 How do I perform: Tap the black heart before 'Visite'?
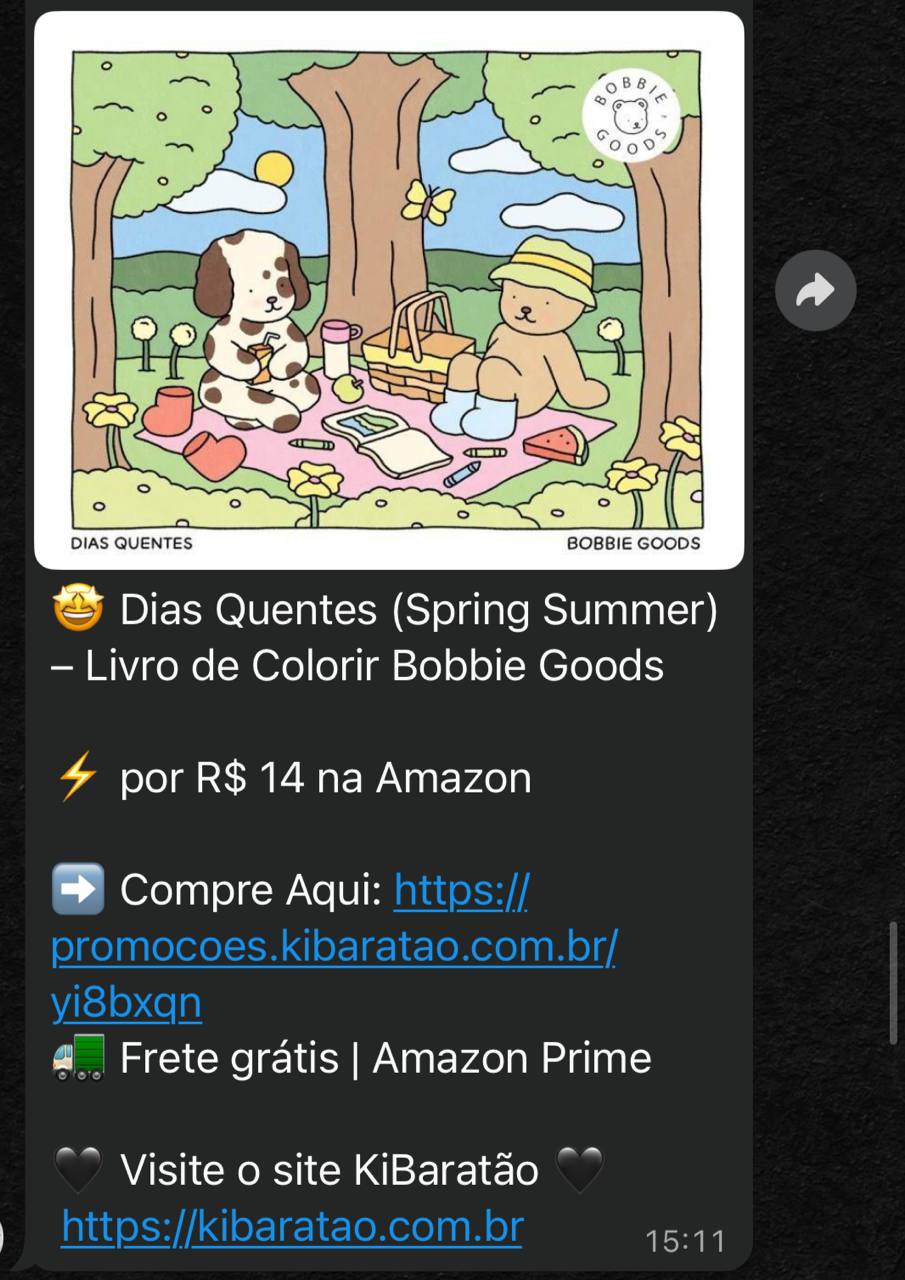click(x=78, y=1168)
